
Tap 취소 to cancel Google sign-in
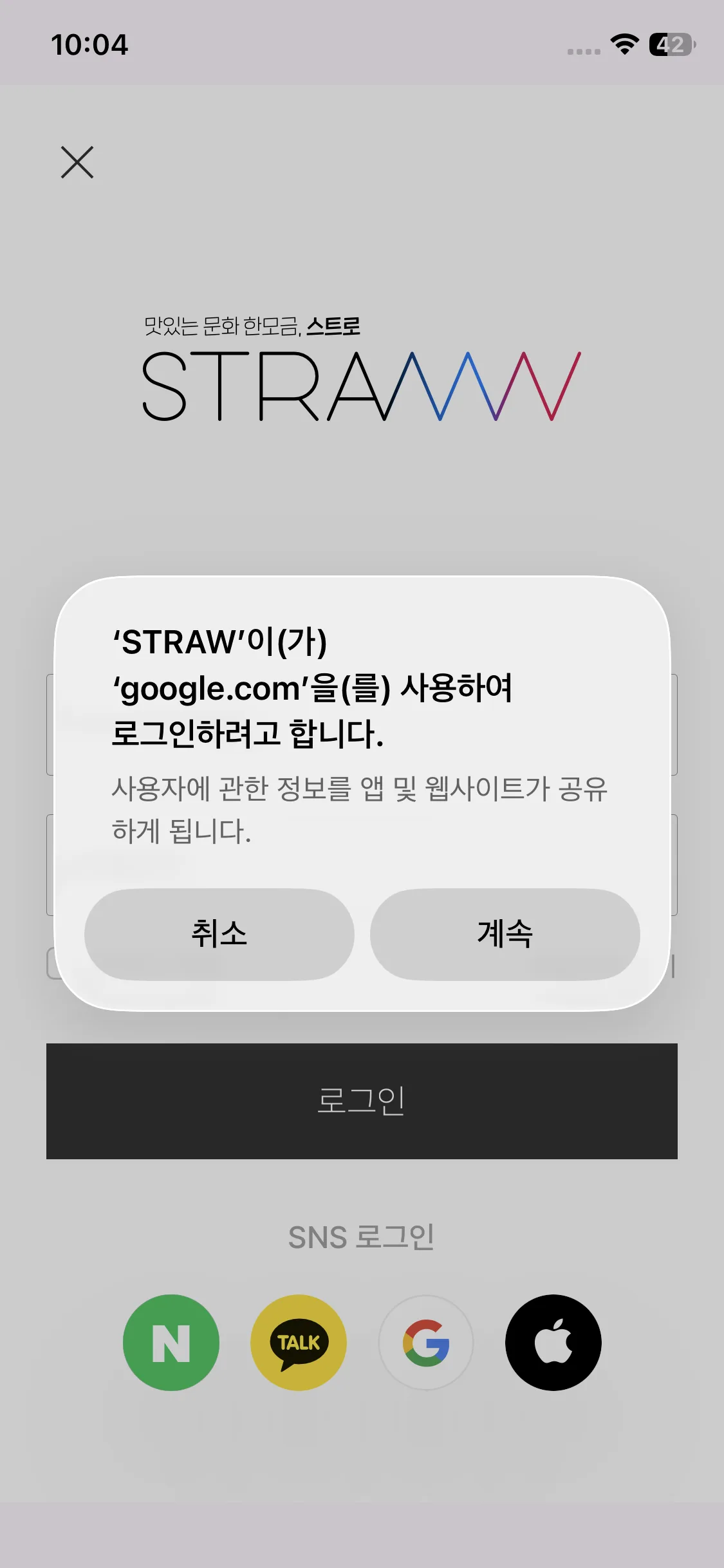[219, 934]
